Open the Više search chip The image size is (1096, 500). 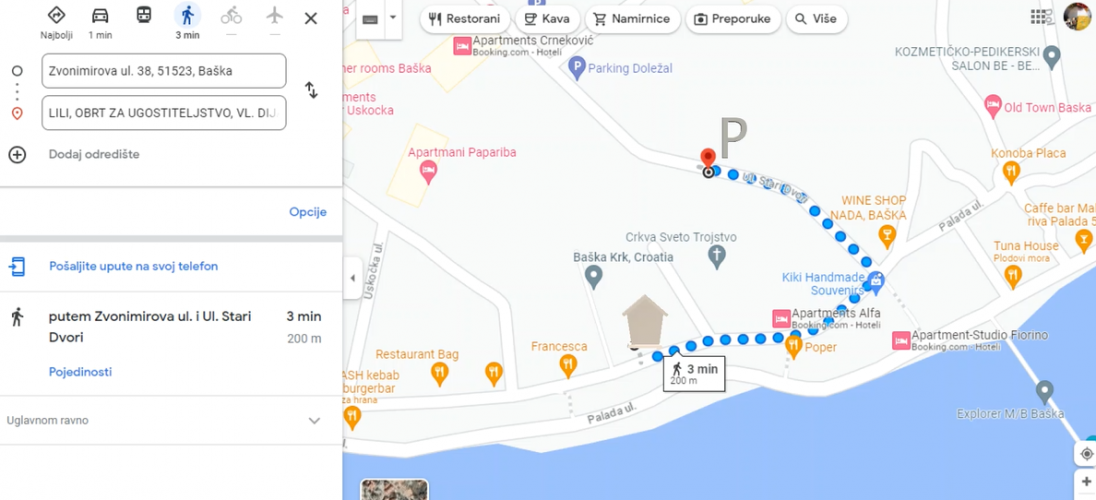pos(816,19)
